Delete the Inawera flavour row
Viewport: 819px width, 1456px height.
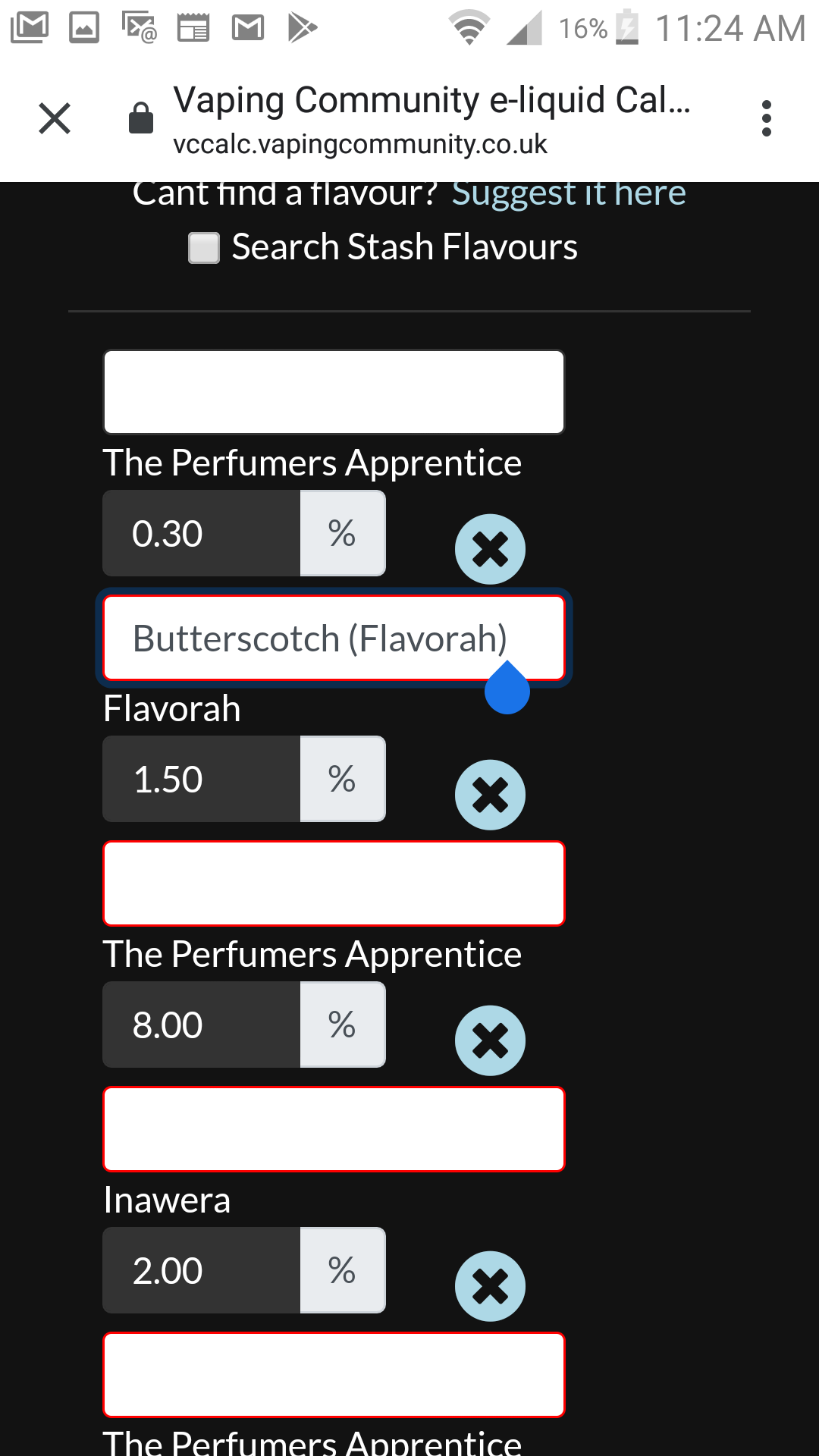[490, 1286]
